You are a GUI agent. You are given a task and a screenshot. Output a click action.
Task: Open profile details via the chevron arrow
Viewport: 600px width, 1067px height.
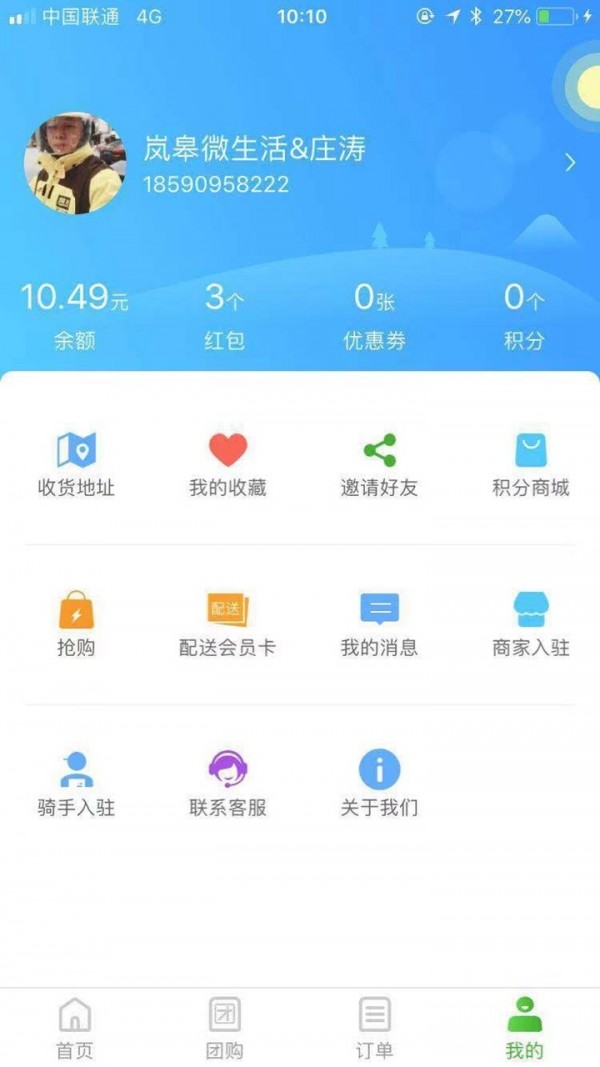tap(570, 162)
